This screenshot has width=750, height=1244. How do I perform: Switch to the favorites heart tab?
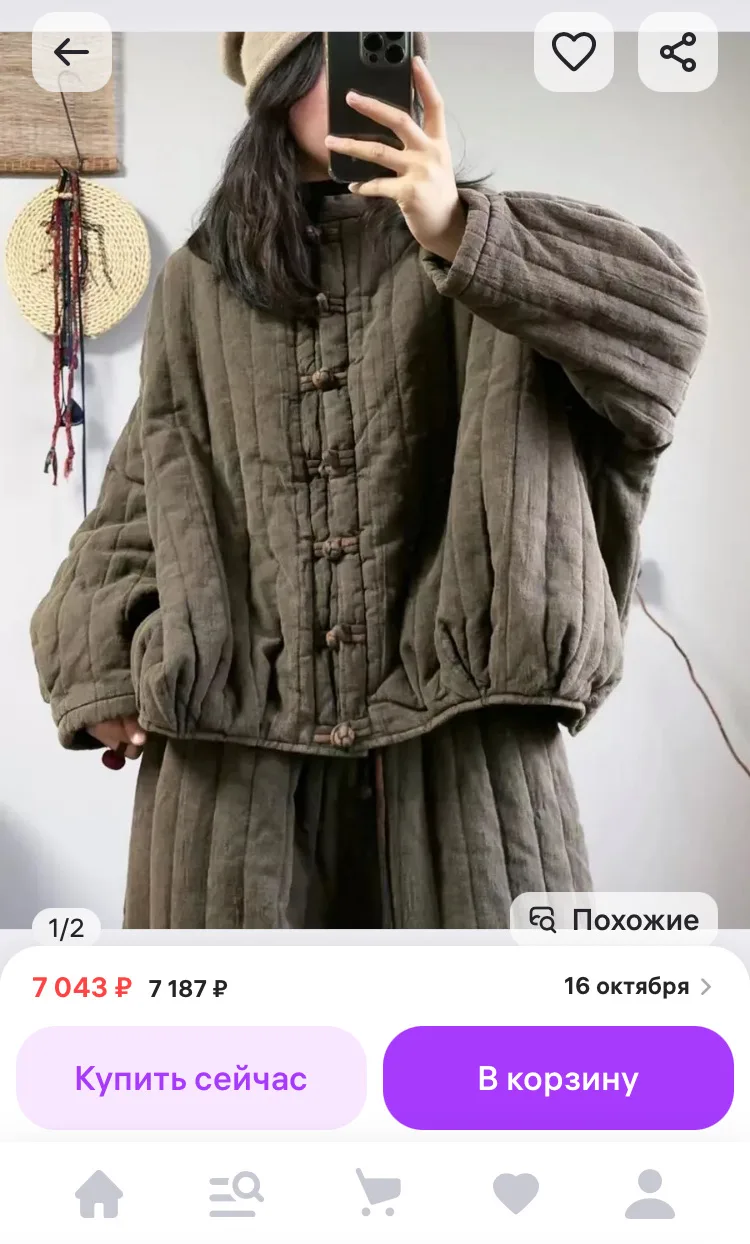(516, 1193)
